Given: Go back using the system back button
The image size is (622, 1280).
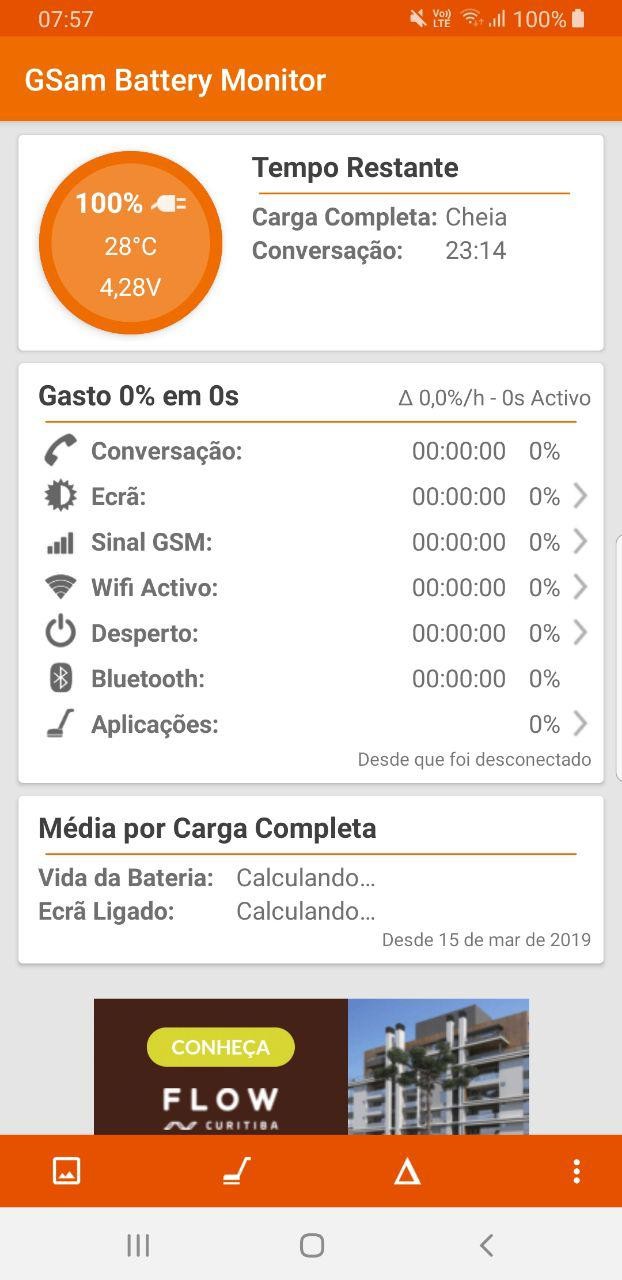Looking at the screenshot, I should [x=486, y=1245].
